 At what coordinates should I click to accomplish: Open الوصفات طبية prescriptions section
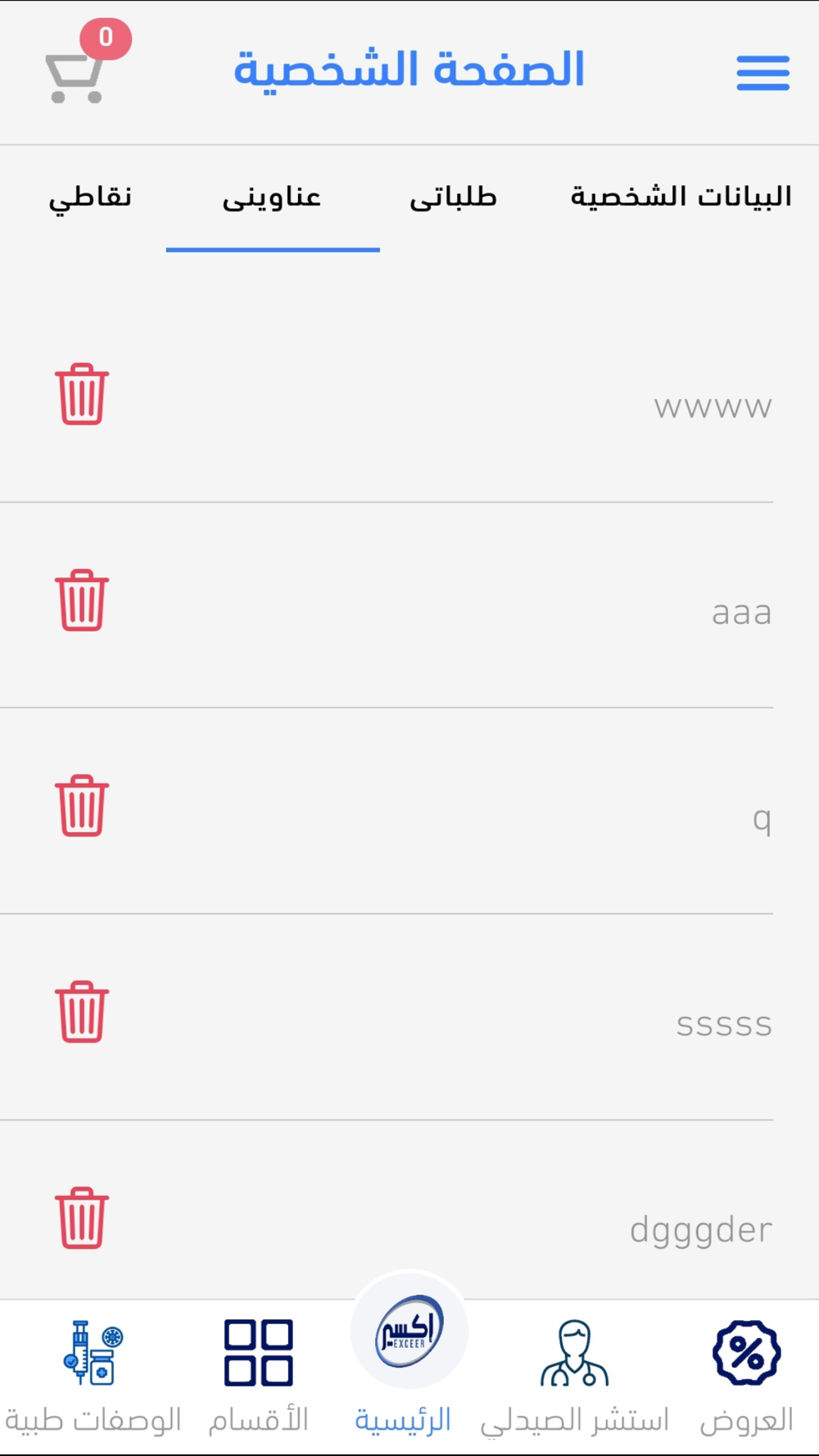pyautogui.click(x=93, y=1377)
